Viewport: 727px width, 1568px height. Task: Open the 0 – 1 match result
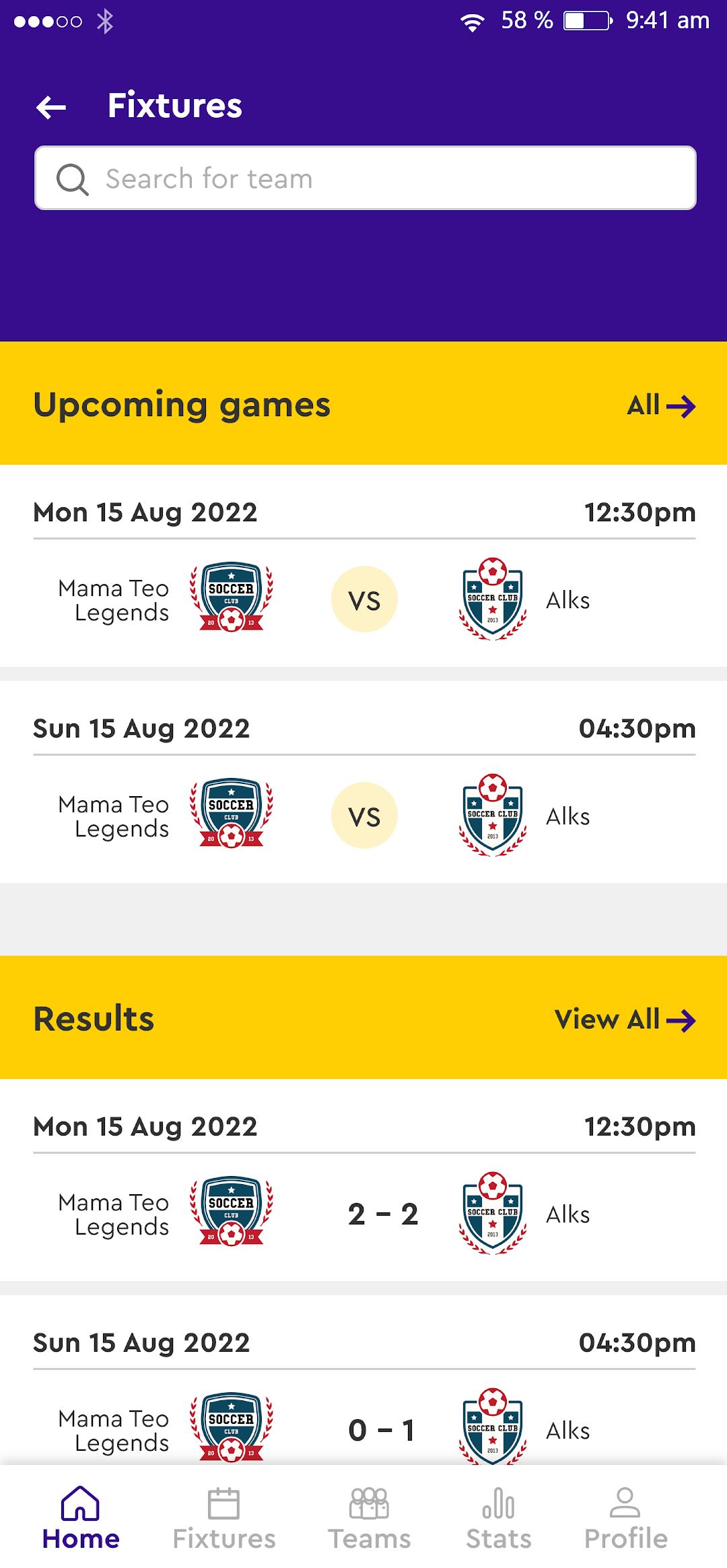point(363,1380)
